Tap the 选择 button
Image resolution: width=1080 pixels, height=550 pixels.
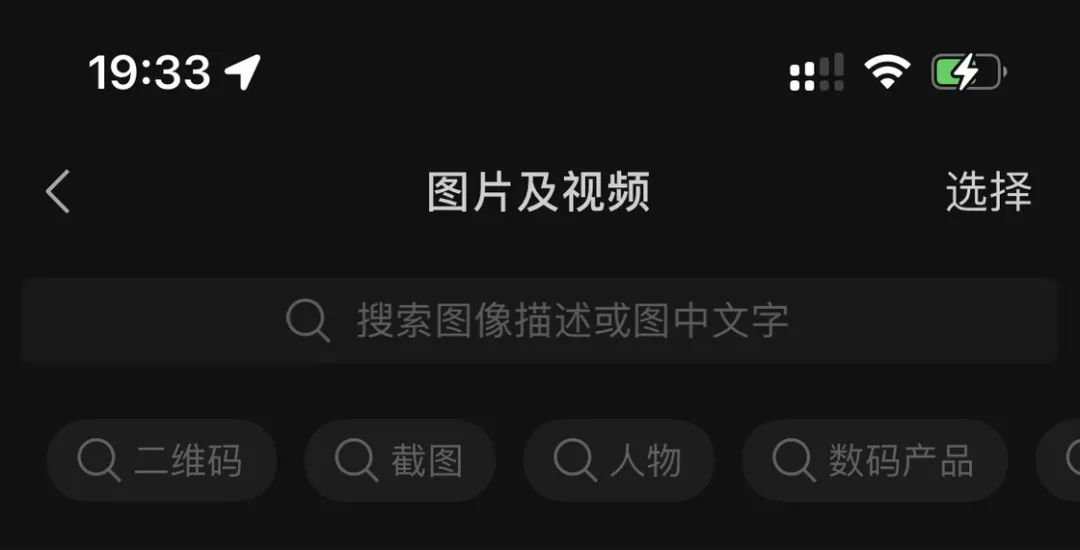[988, 191]
